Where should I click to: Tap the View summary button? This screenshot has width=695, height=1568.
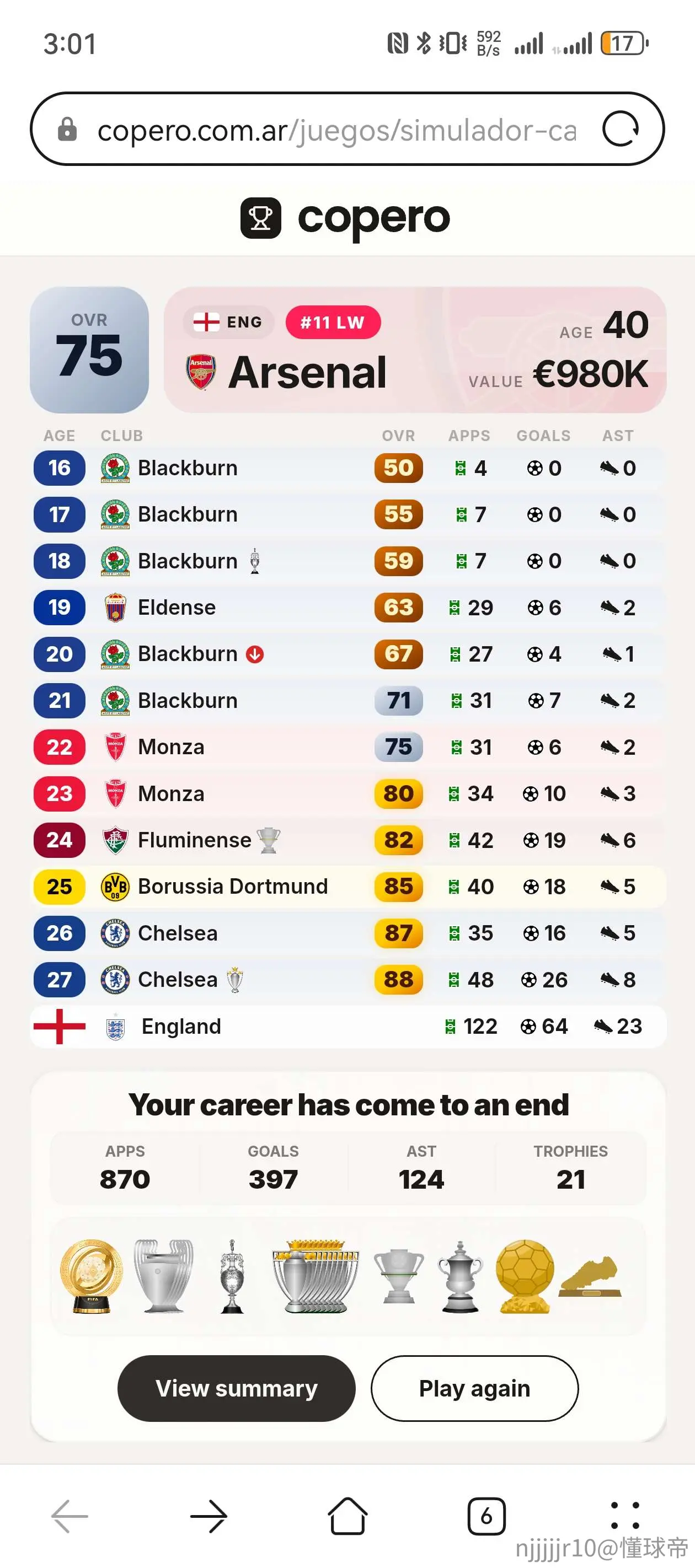(x=236, y=1388)
